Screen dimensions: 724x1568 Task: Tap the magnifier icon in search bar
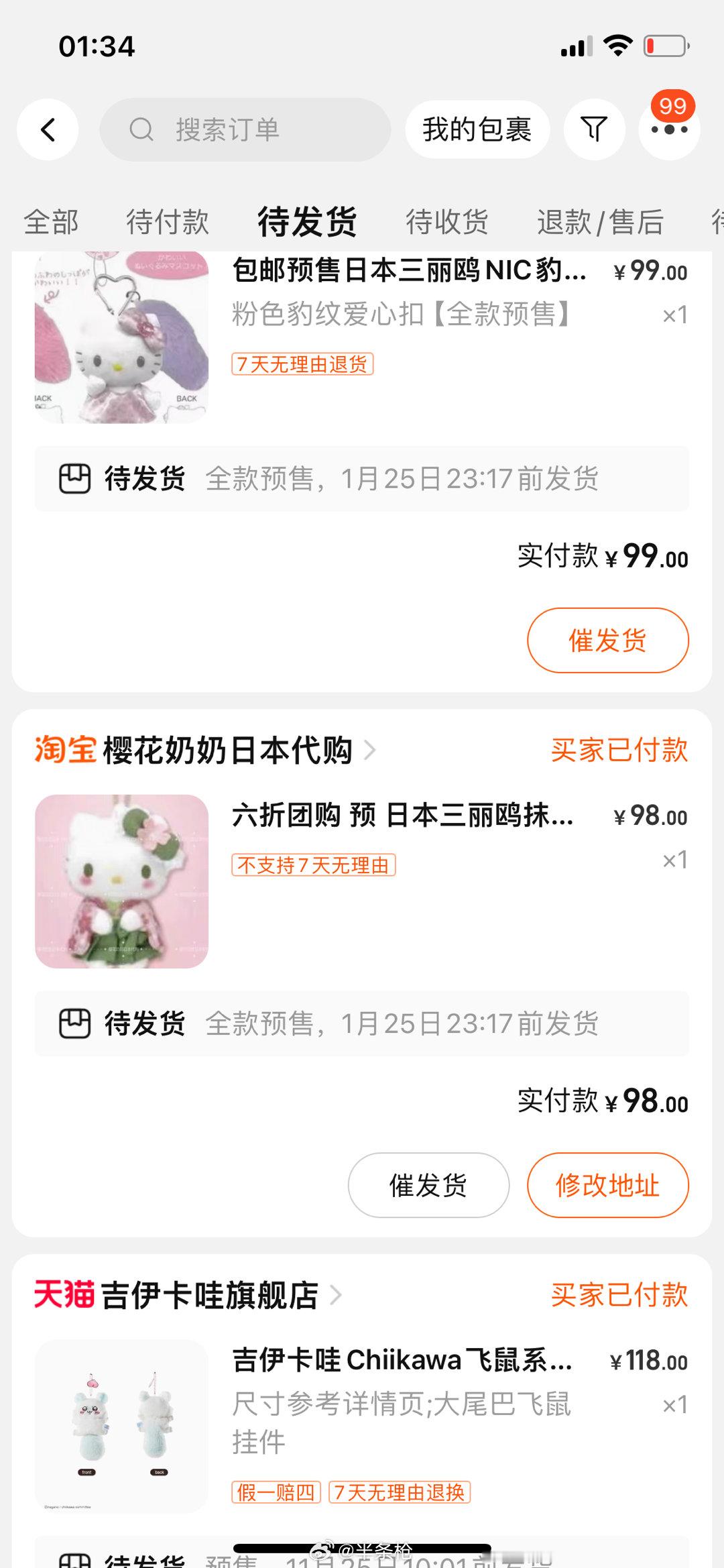141,129
